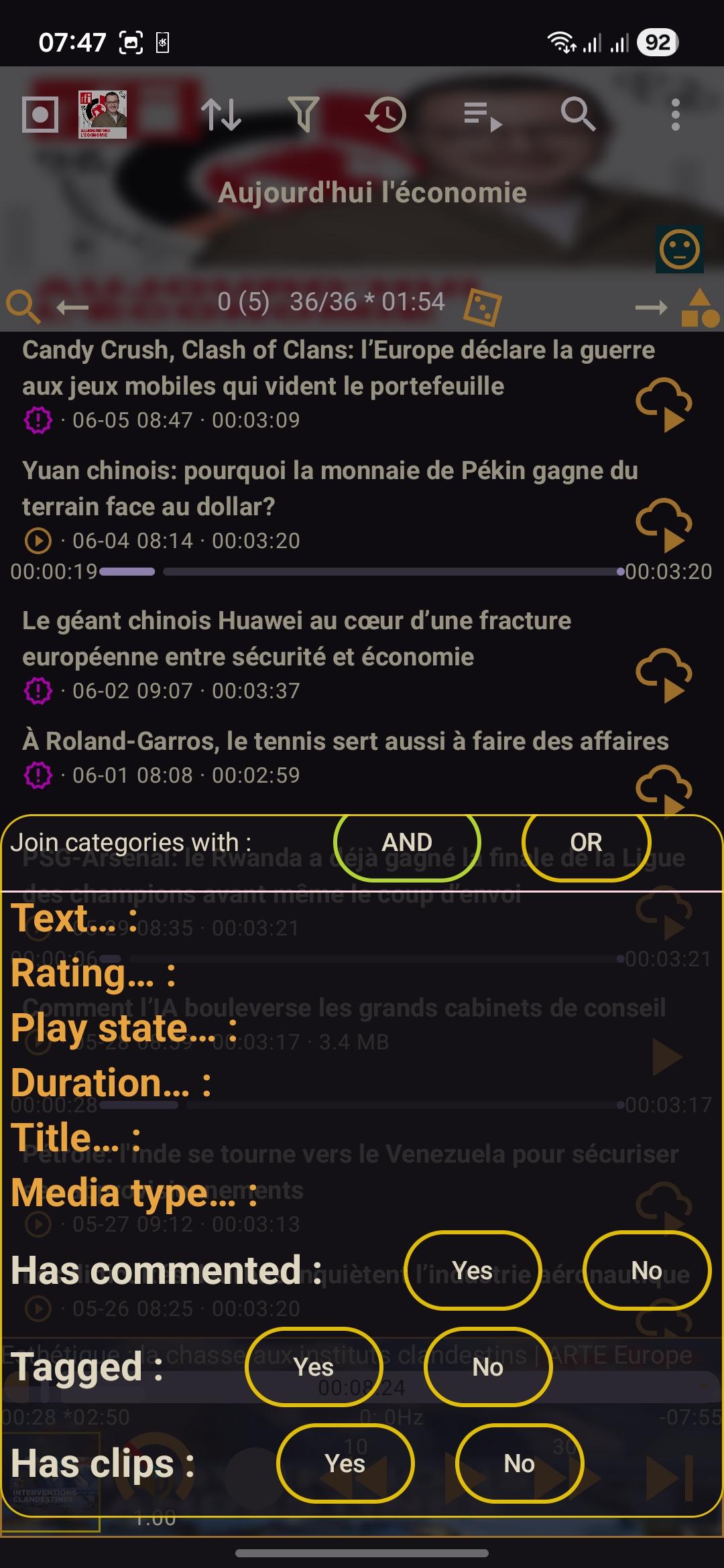724x1568 pixels.
Task: Select AND to join categories
Action: 407,842
